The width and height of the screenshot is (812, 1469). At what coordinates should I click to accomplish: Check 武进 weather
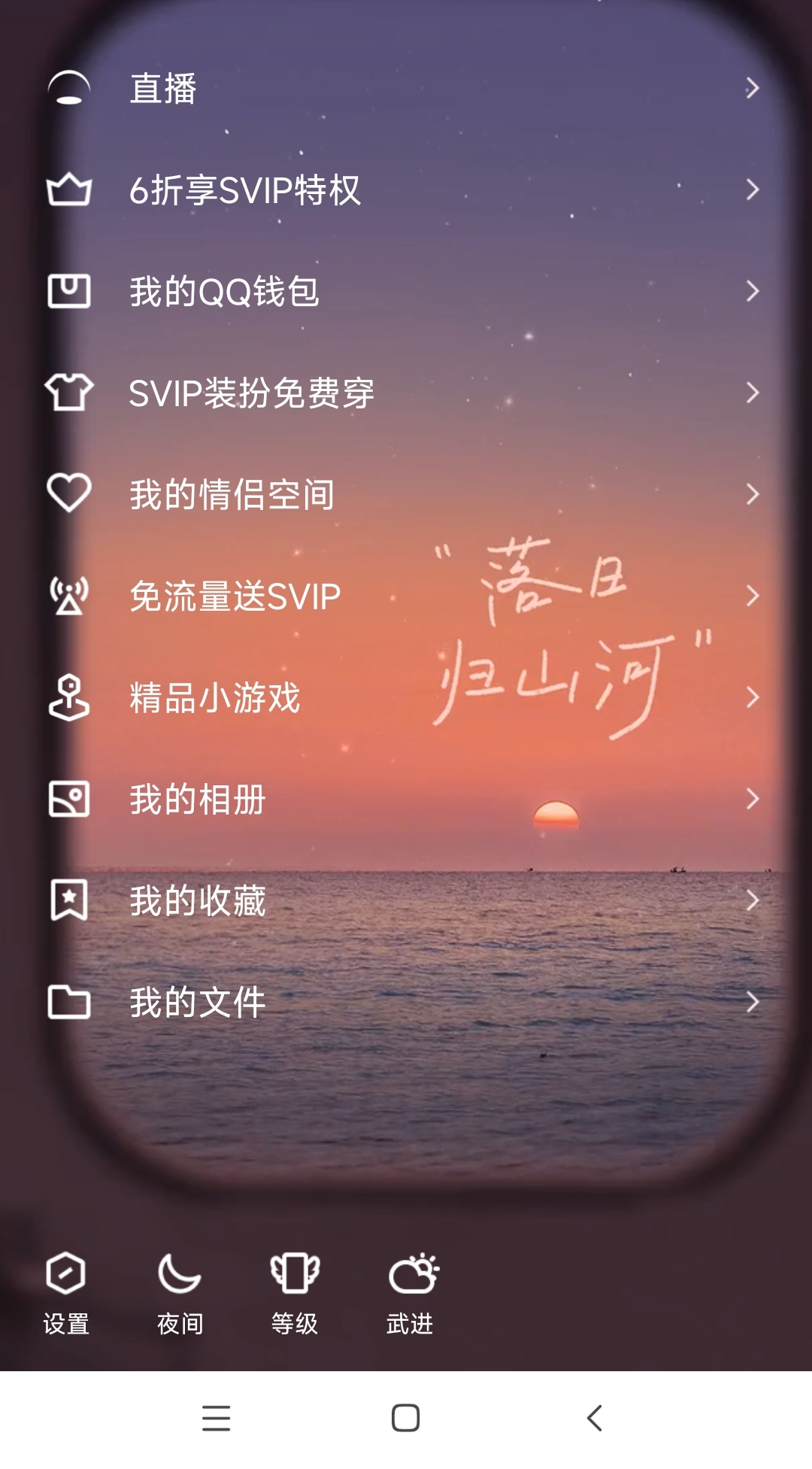[411, 1292]
